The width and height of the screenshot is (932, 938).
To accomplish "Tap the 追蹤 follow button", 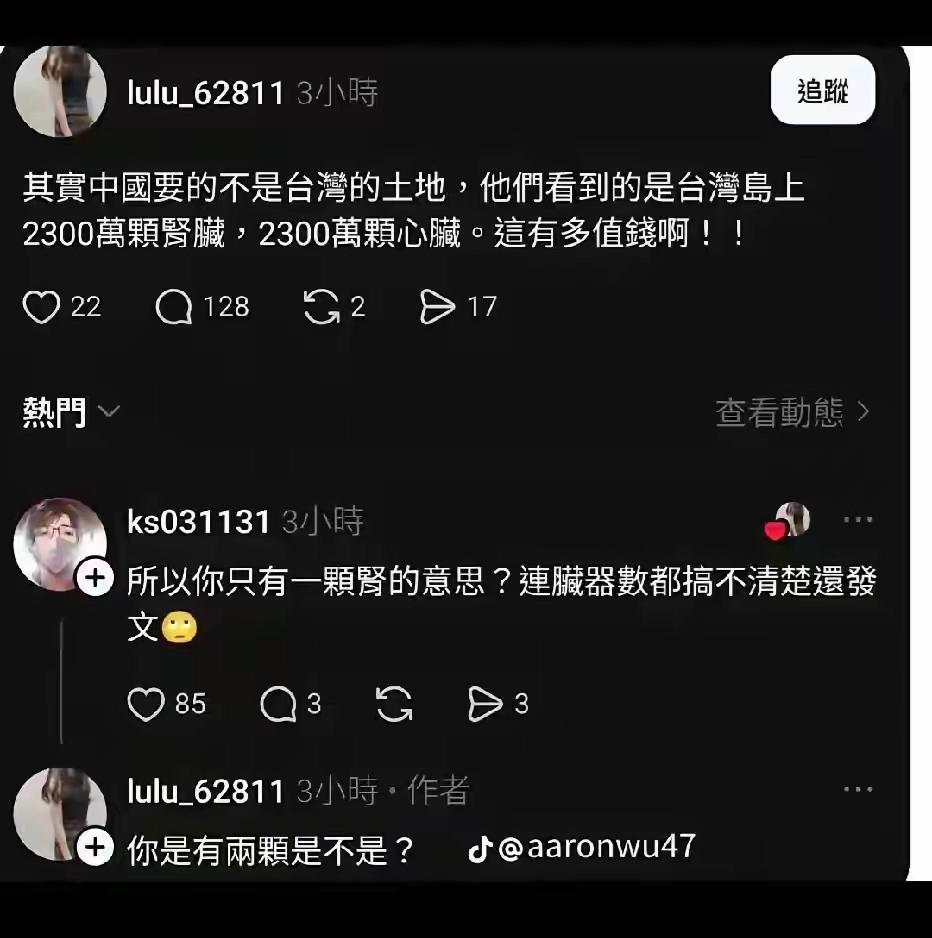I will coord(823,90).
